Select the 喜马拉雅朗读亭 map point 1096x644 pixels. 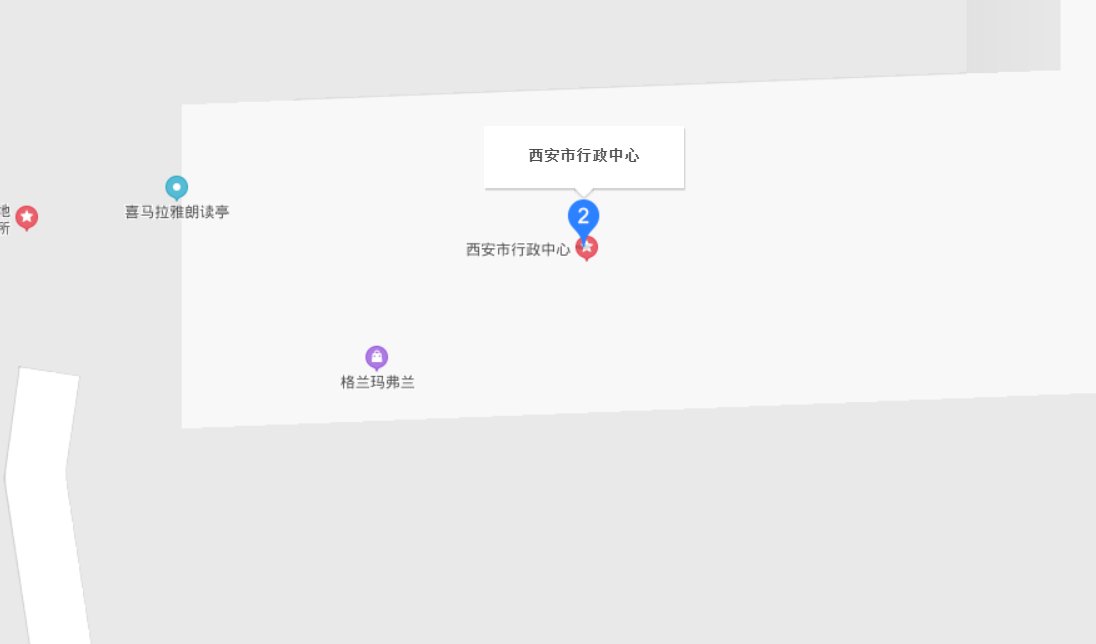click(176, 187)
